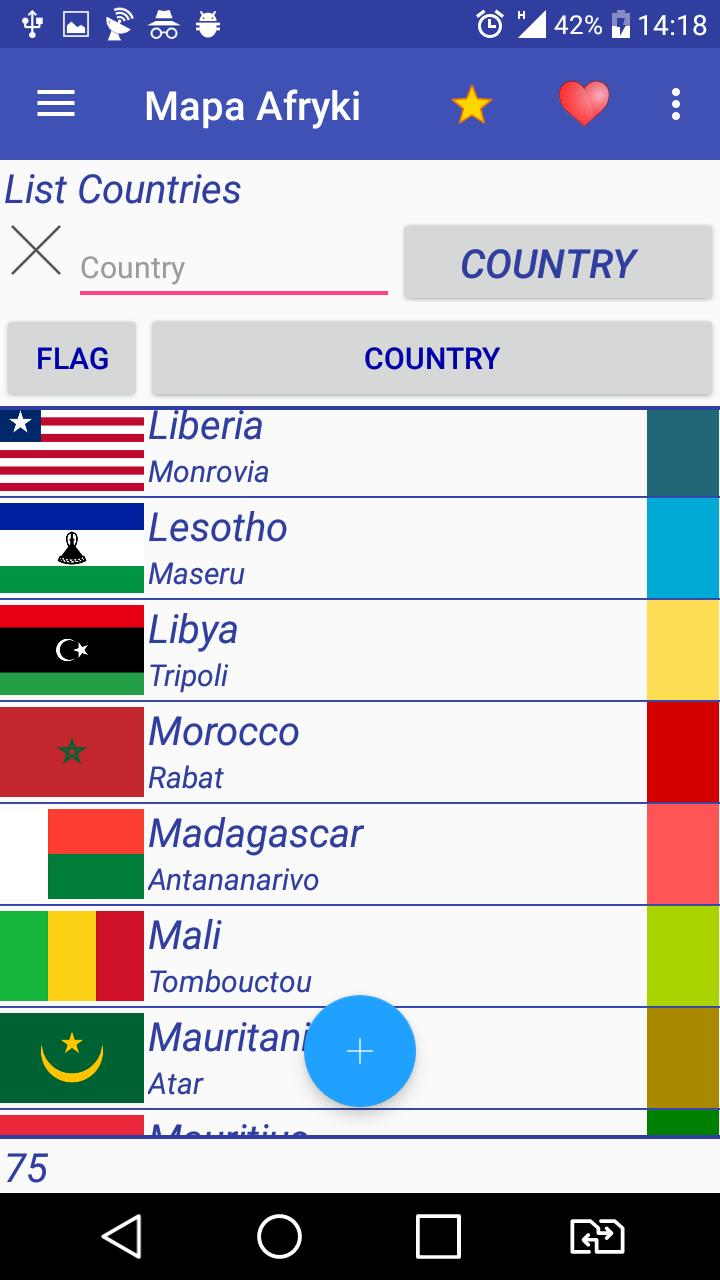
Task: Sort list by FLAG button
Action: pyautogui.click(x=72, y=358)
